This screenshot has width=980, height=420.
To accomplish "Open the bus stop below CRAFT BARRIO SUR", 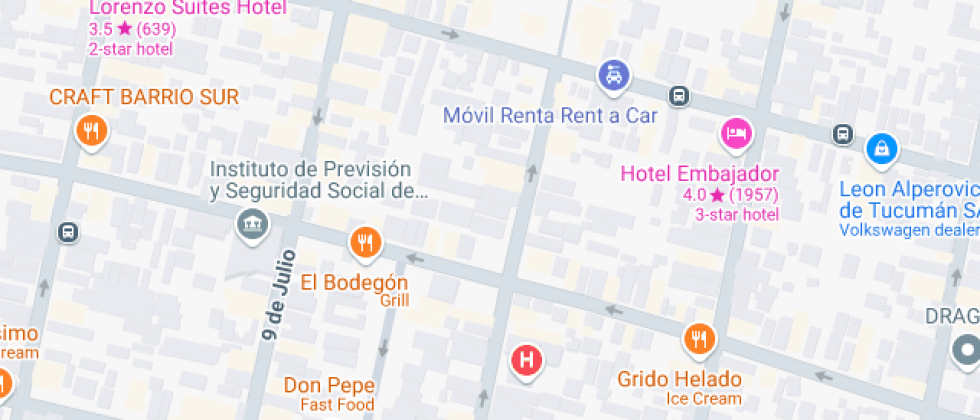I will pyautogui.click(x=68, y=232).
